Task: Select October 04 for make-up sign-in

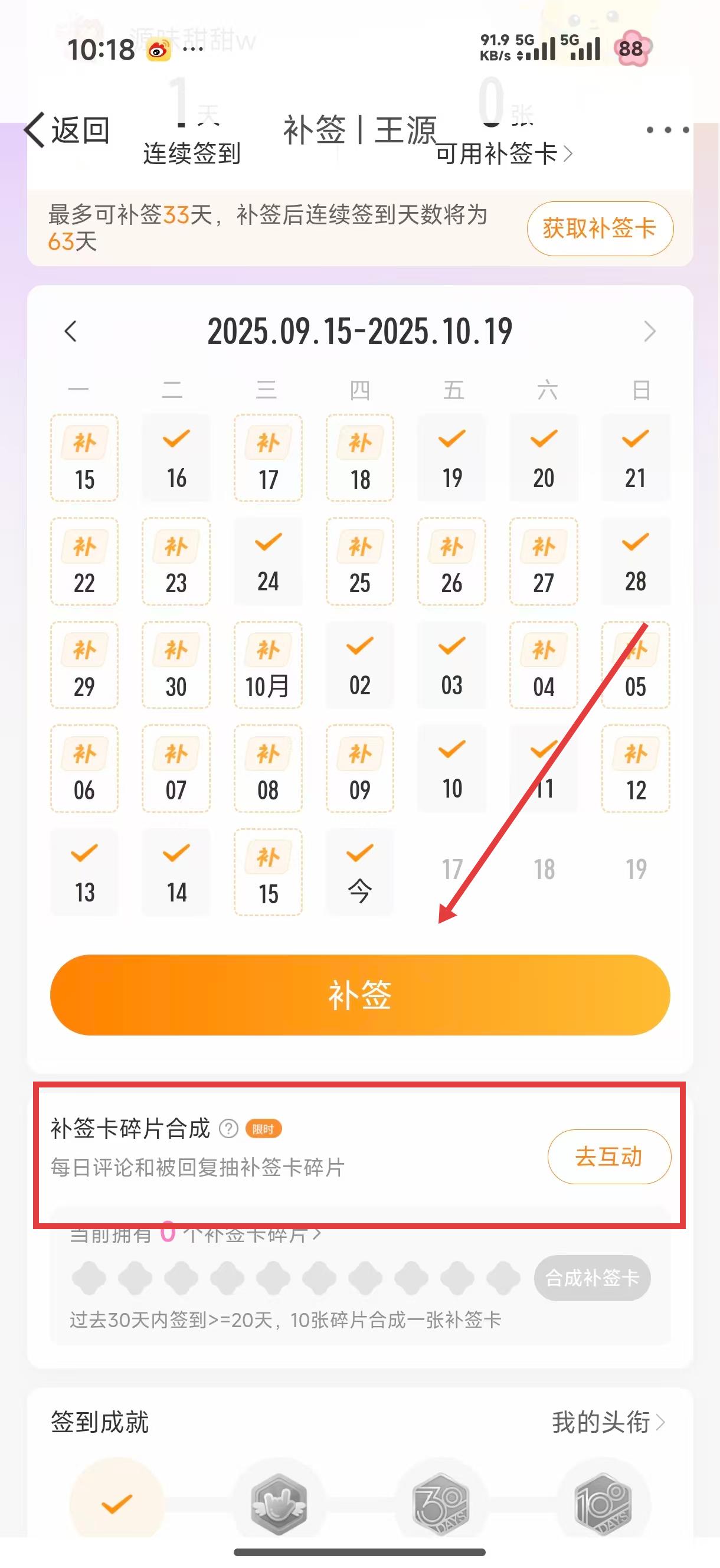Action: coord(544,665)
